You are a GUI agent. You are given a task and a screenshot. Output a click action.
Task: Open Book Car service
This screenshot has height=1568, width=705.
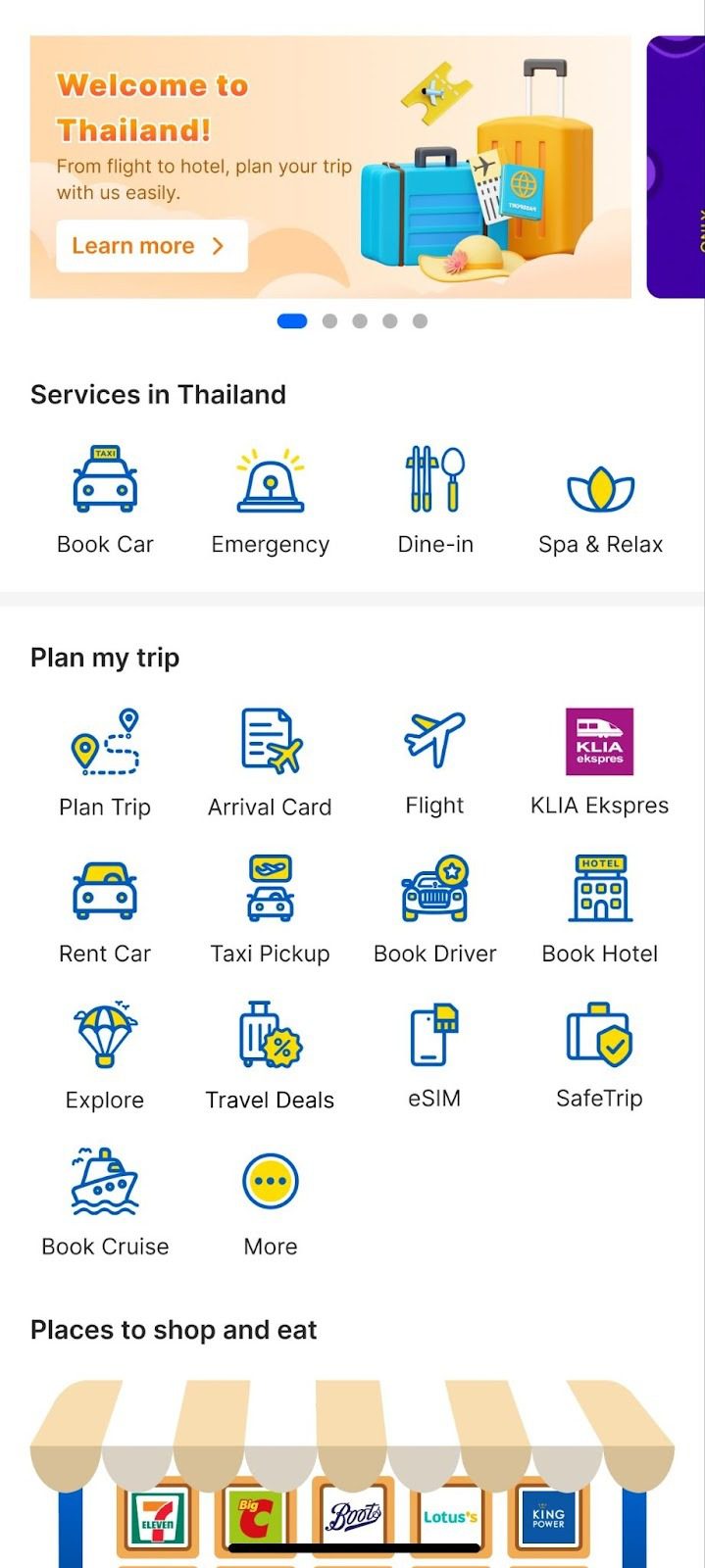pos(105,500)
